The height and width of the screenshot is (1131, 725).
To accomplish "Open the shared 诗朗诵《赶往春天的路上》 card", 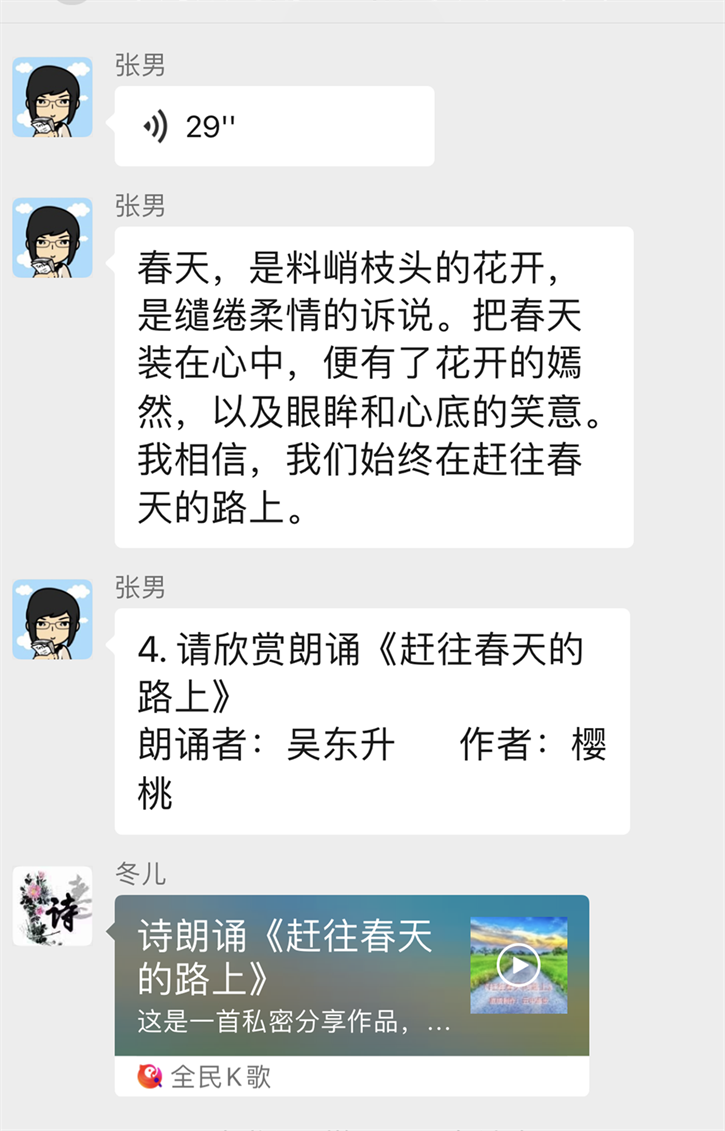I will pyautogui.click(x=351, y=975).
